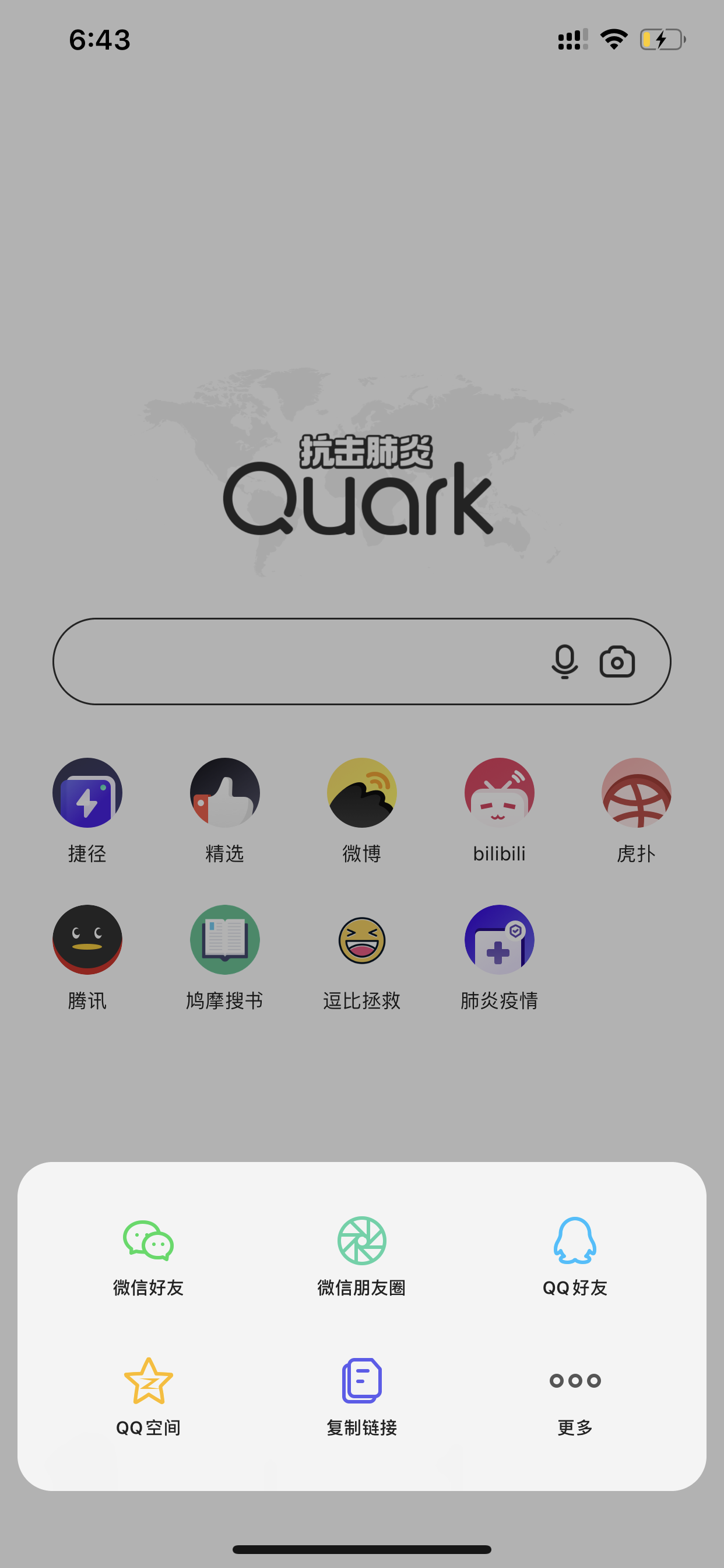Select the QQ好友 share option

pyautogui.click(x=575, y=1258)
